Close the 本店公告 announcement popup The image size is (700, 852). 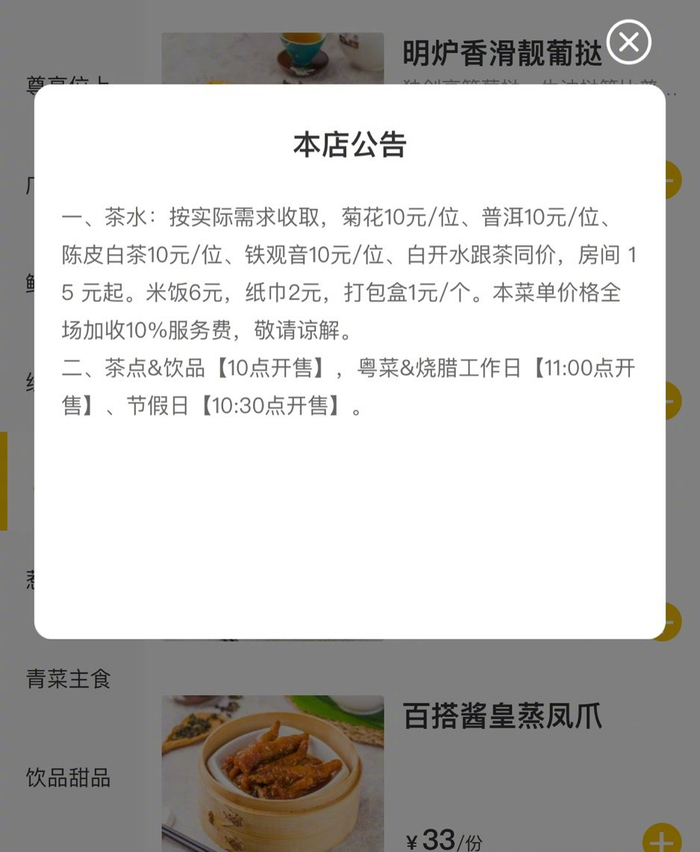click(629, 42)
